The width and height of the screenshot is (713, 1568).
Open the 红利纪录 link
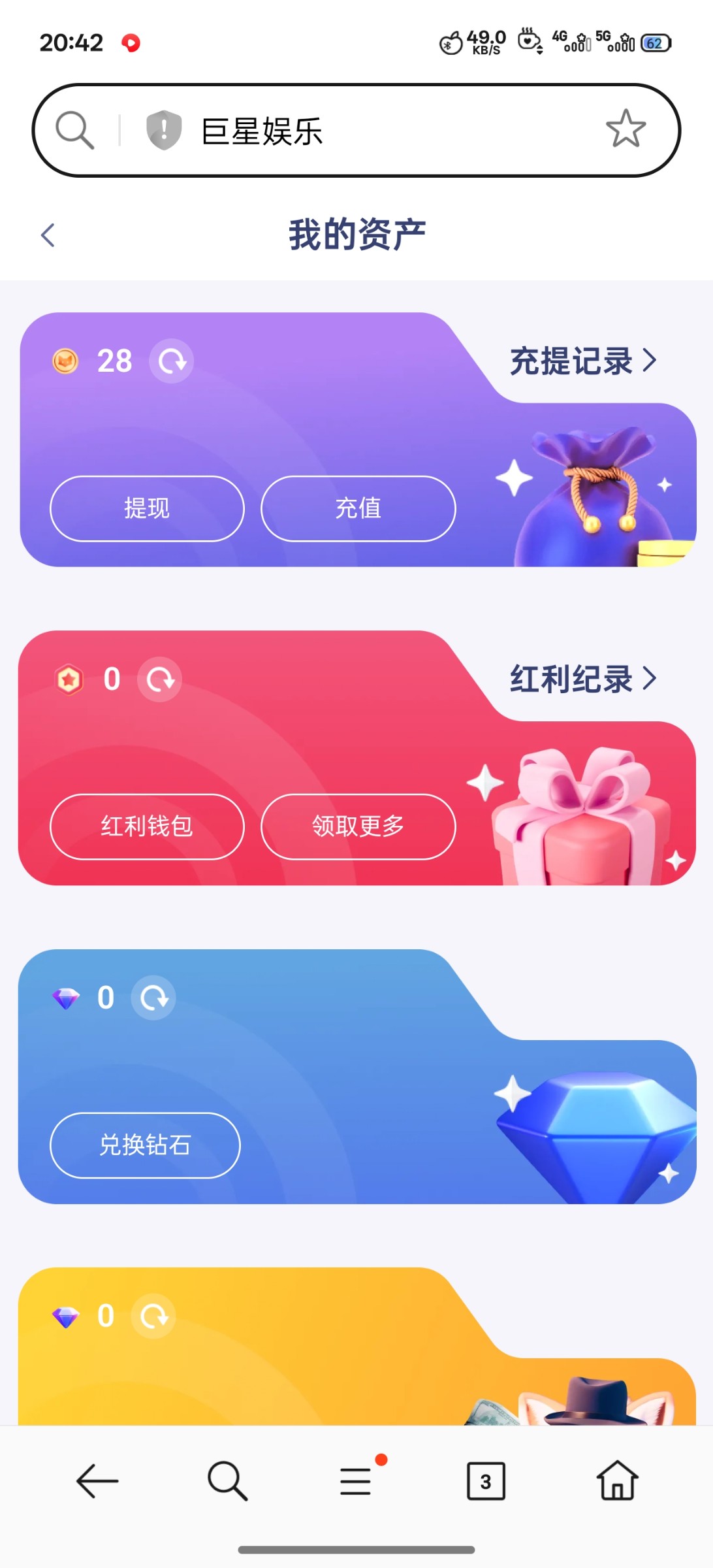[x=582, y=679]
